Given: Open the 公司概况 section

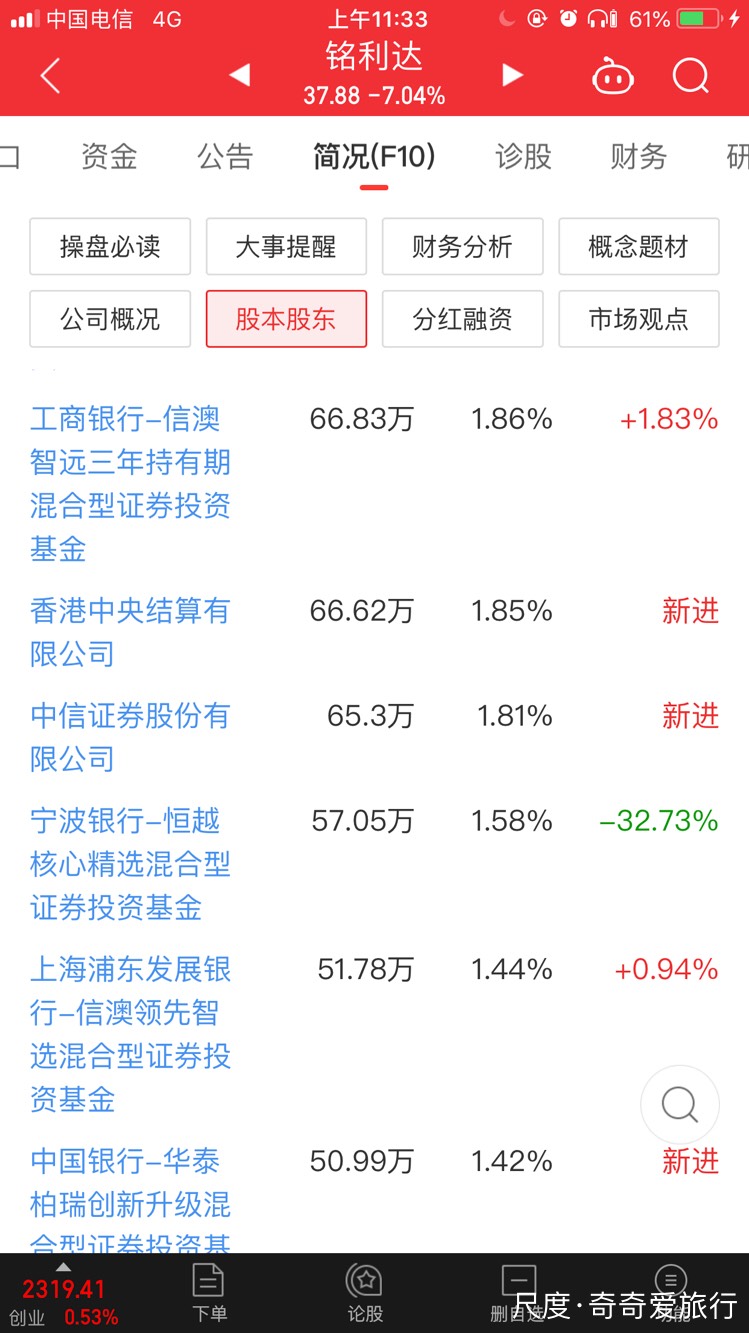Looking at the screenshot, I should click(110, 319).
